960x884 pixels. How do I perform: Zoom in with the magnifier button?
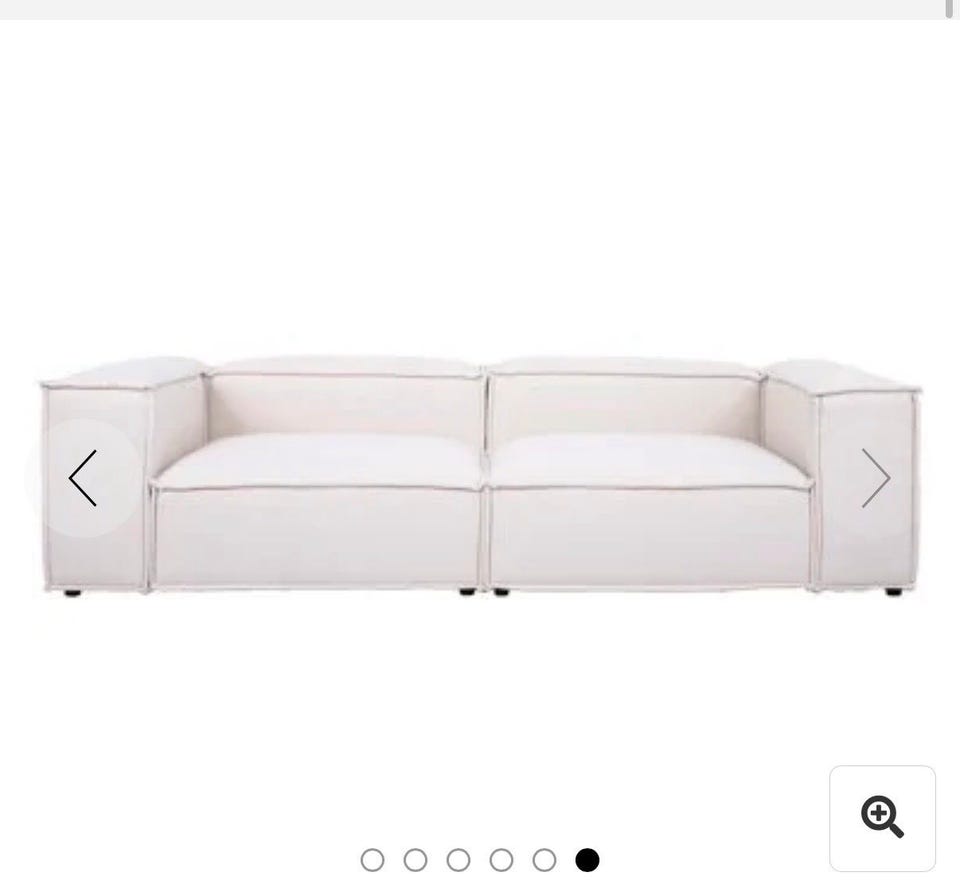(x=882, y=818)
